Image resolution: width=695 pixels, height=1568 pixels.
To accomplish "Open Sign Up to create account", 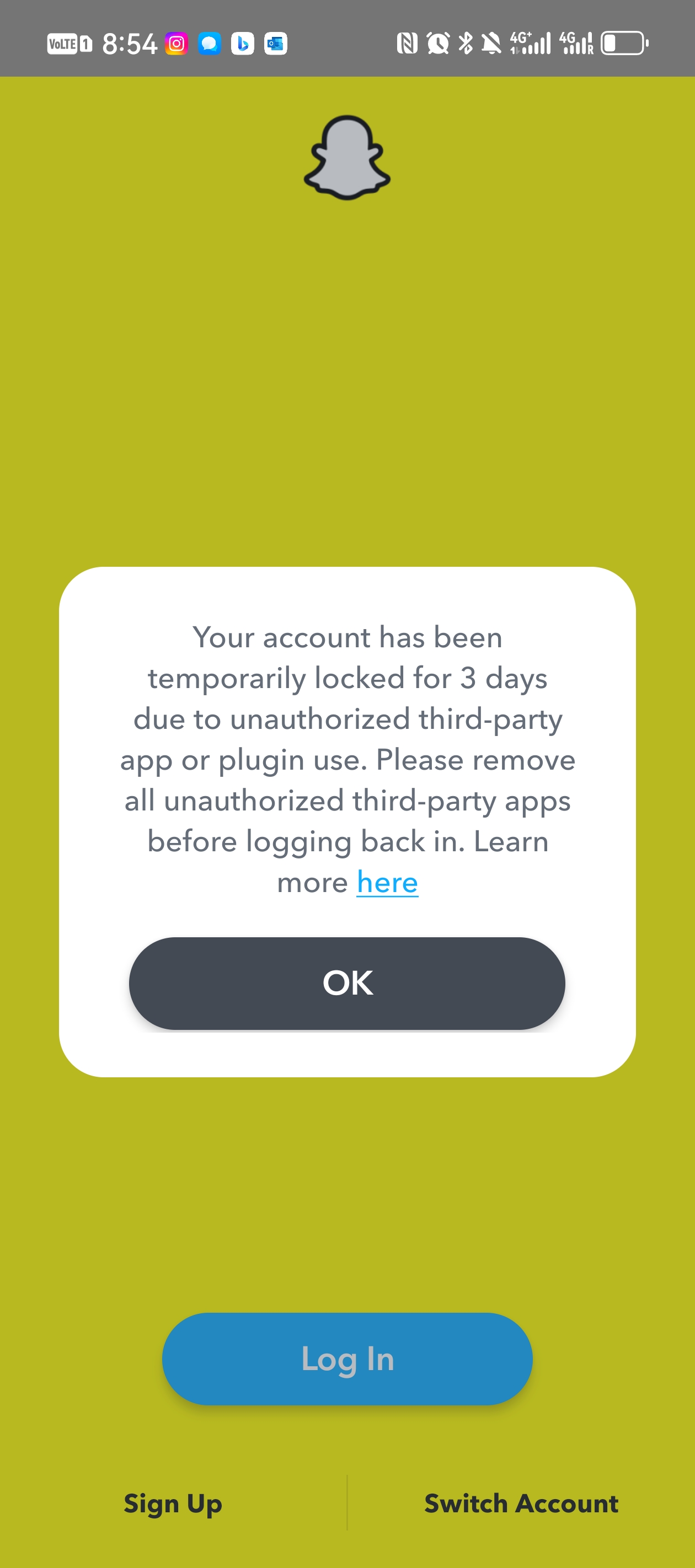I will coord(173,1503).
